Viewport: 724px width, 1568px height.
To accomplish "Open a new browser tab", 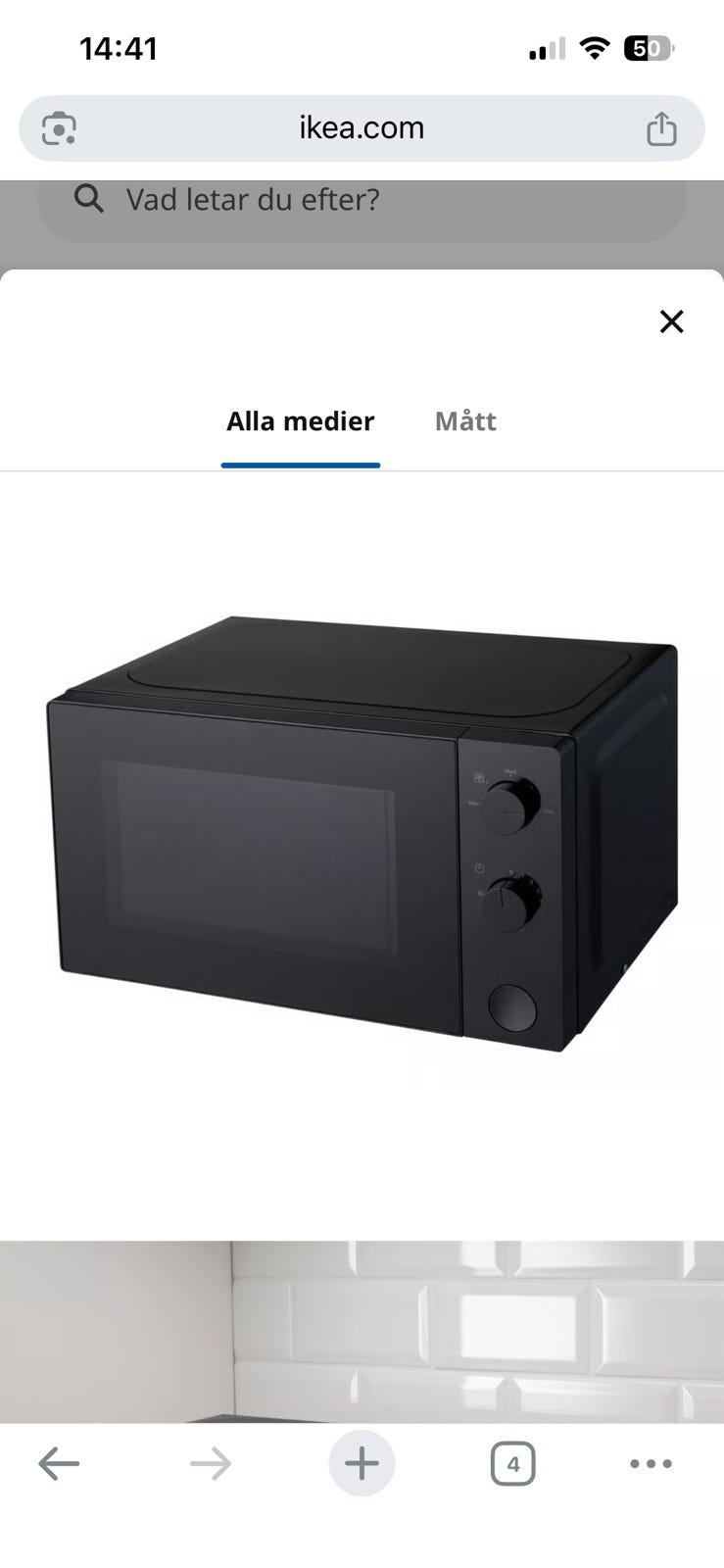I will pos(362,1464).
